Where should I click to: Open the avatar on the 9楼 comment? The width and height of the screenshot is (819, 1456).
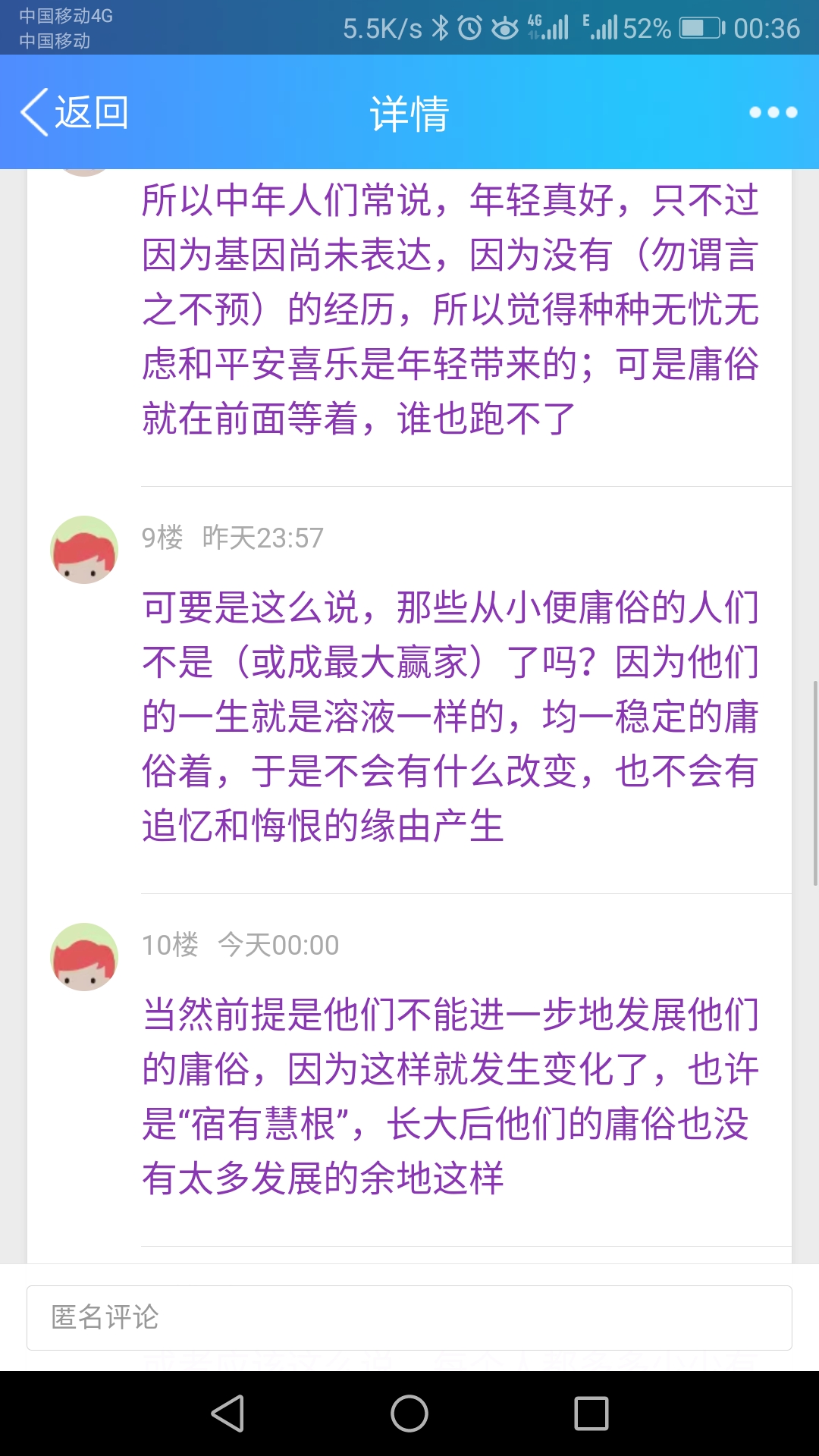click(84, 550)
